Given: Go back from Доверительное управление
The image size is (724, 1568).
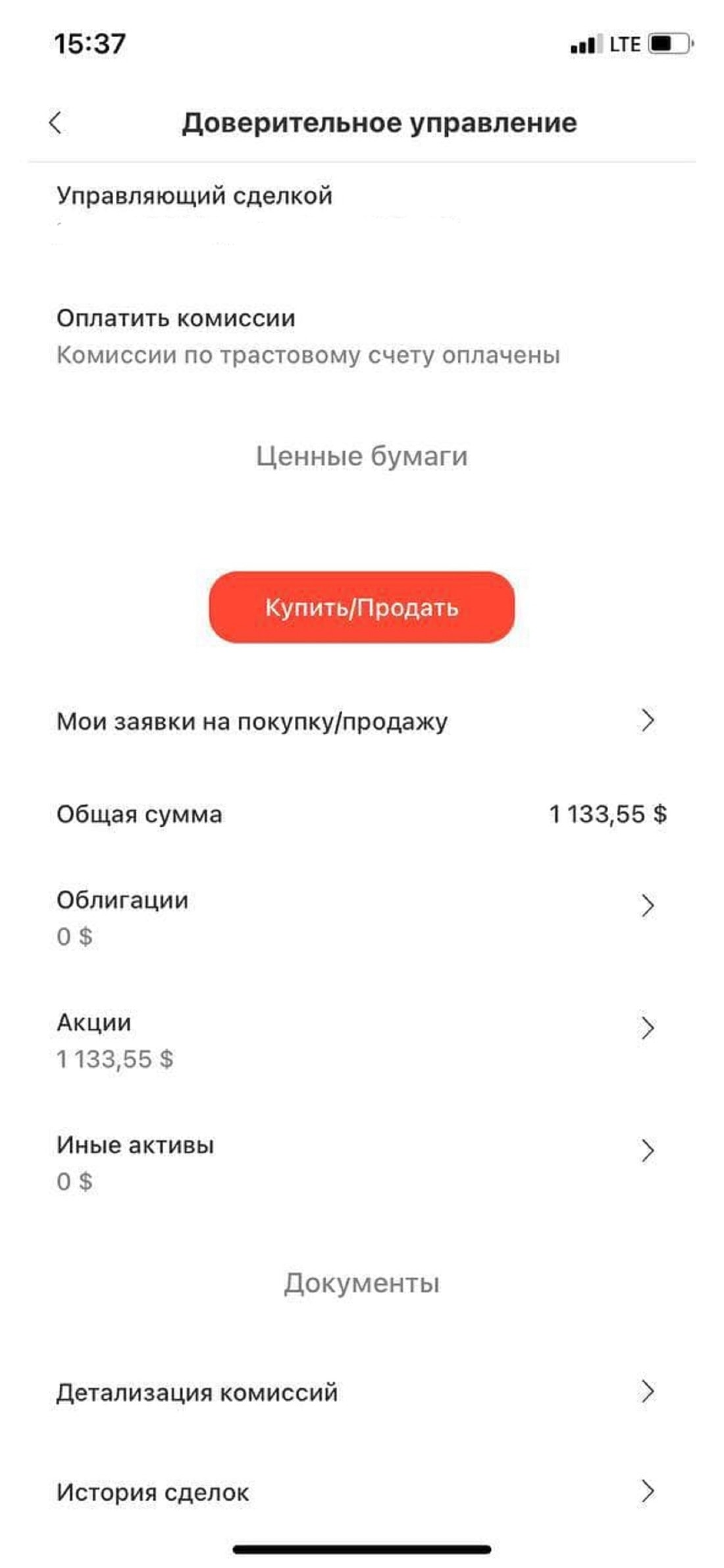Looking at the screenshot, I should click(x=56, y=122).
